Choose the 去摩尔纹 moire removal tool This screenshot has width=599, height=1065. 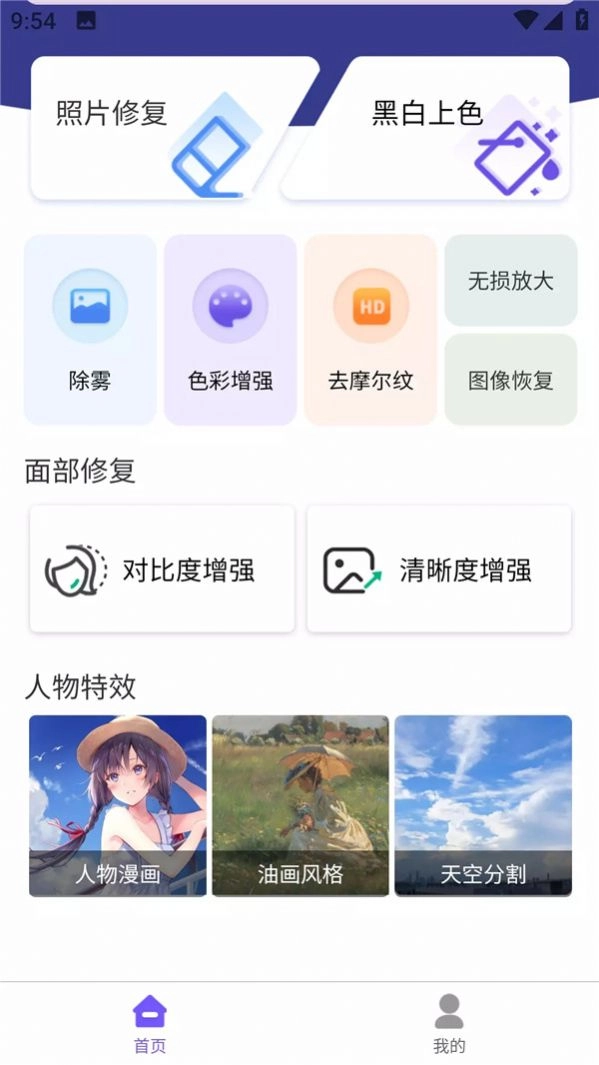coord(370,330)
